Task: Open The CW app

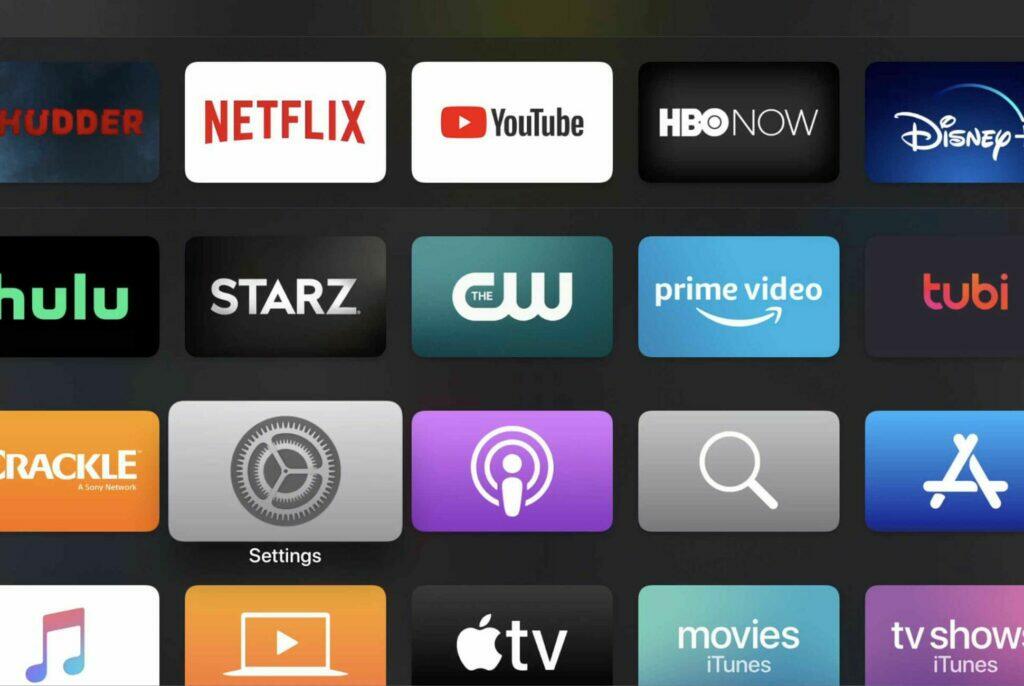Action: [x=512, y=297]
